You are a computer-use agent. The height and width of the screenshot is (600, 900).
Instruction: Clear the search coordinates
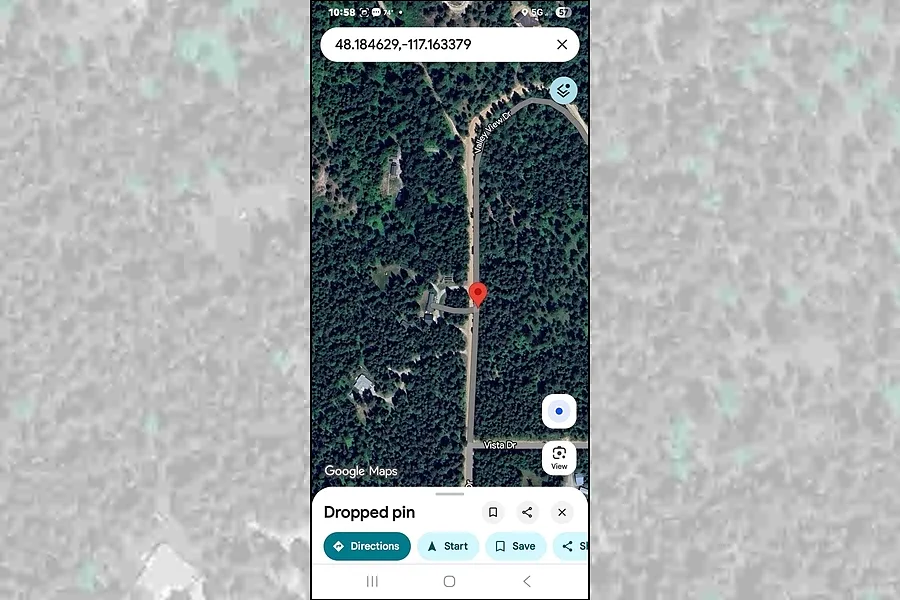click(x=562, y=45)
